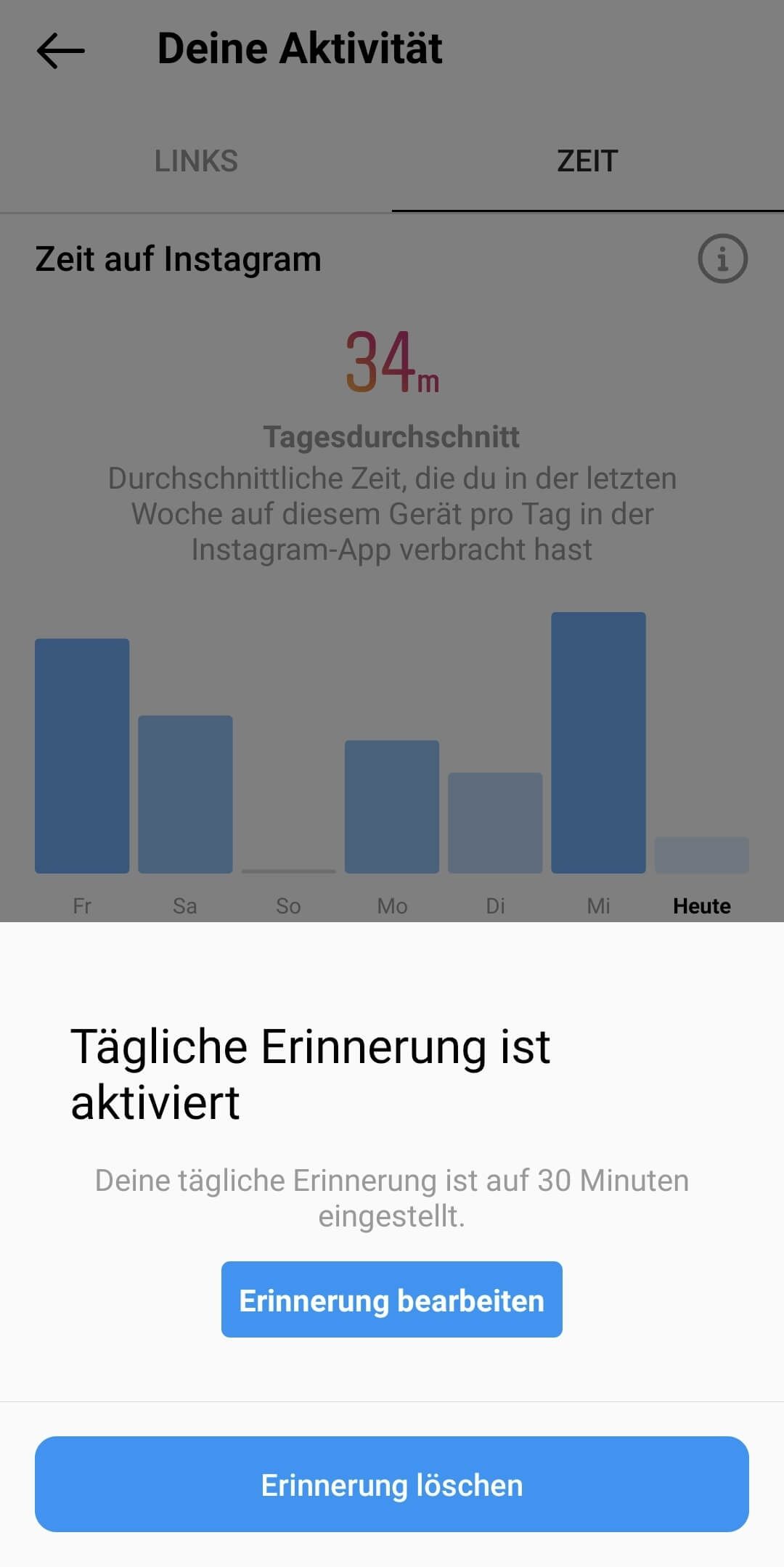The image size is (784, 1567).
Task: Select the Monday bar in the chart
Action: click(x=392, y=806)
